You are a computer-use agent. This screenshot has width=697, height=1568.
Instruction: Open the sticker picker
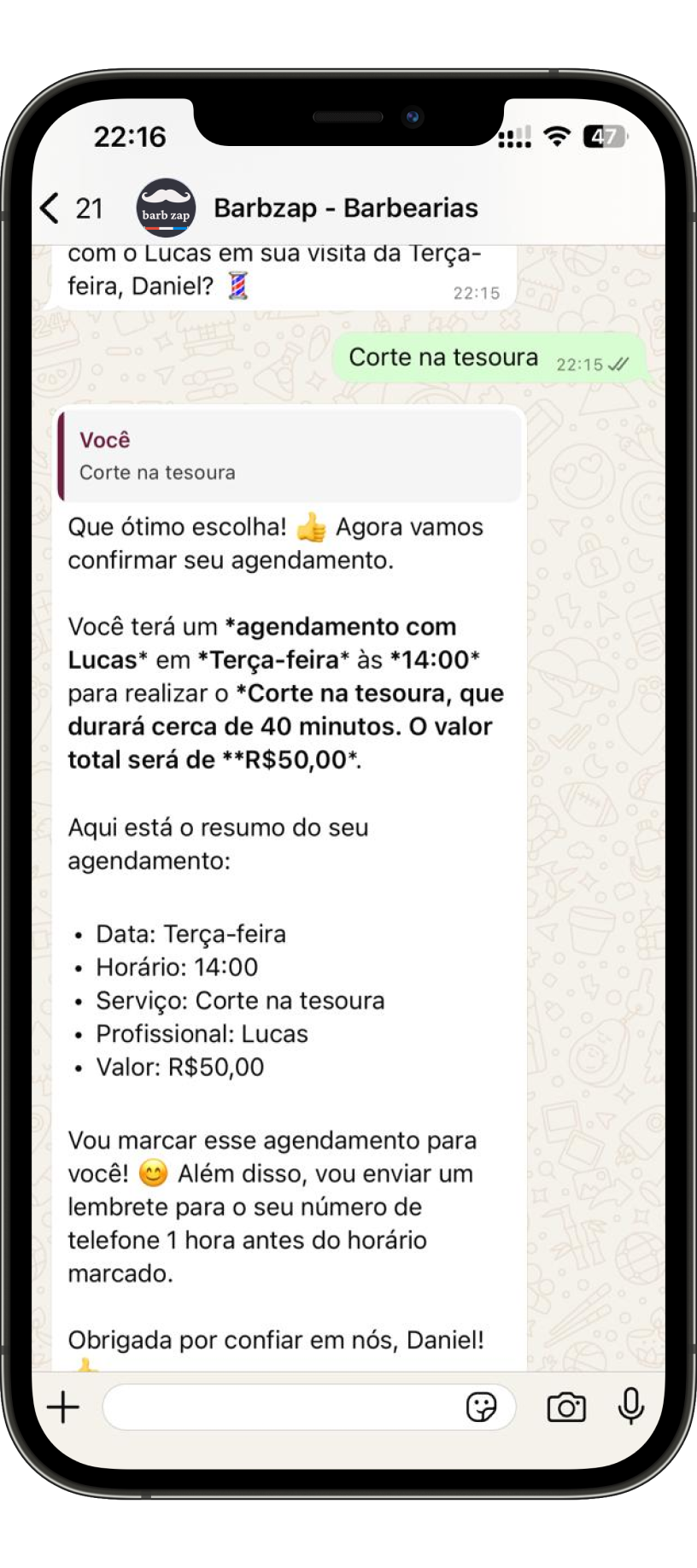click(481, 1407)
